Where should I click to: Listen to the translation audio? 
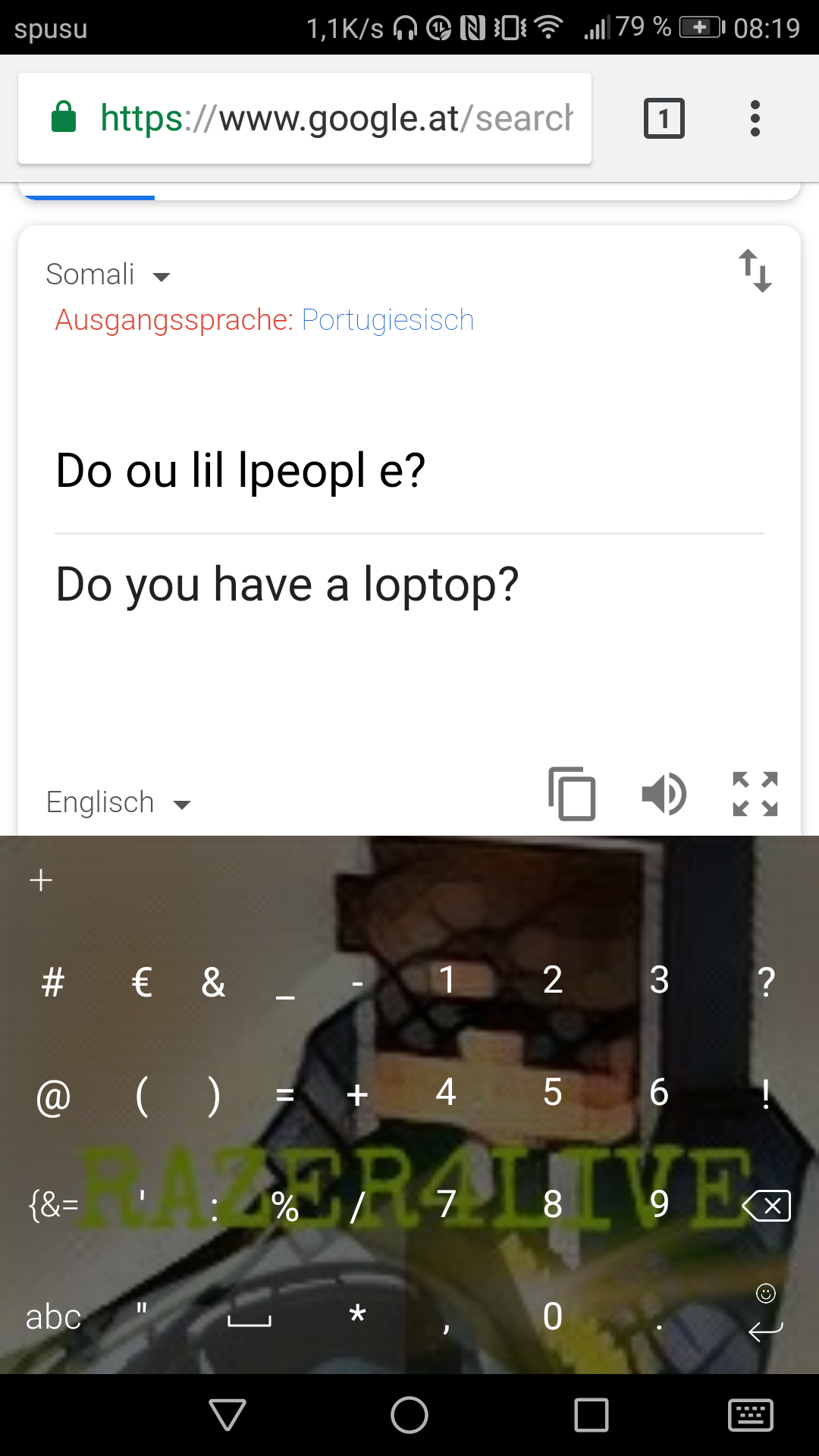664,794
